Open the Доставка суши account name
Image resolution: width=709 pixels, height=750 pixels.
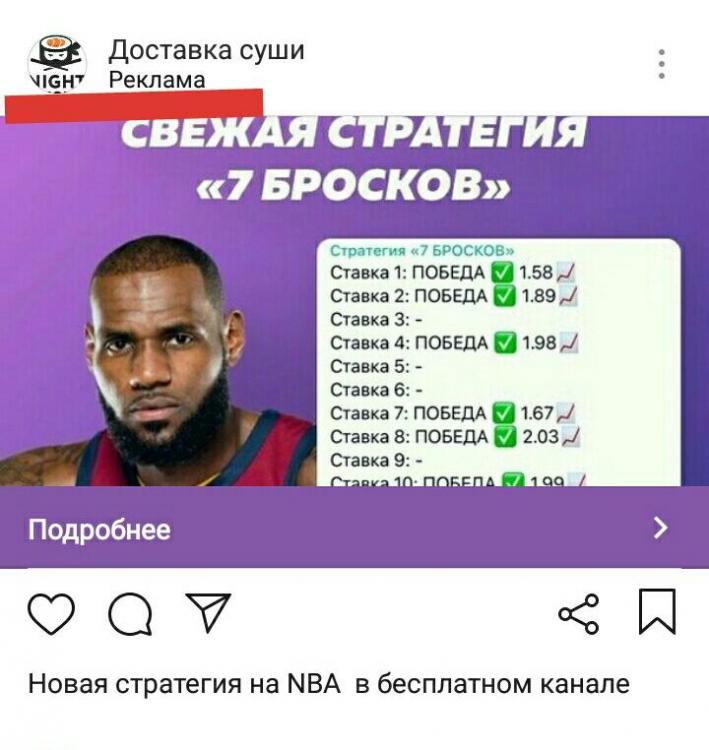coord(206,50)
